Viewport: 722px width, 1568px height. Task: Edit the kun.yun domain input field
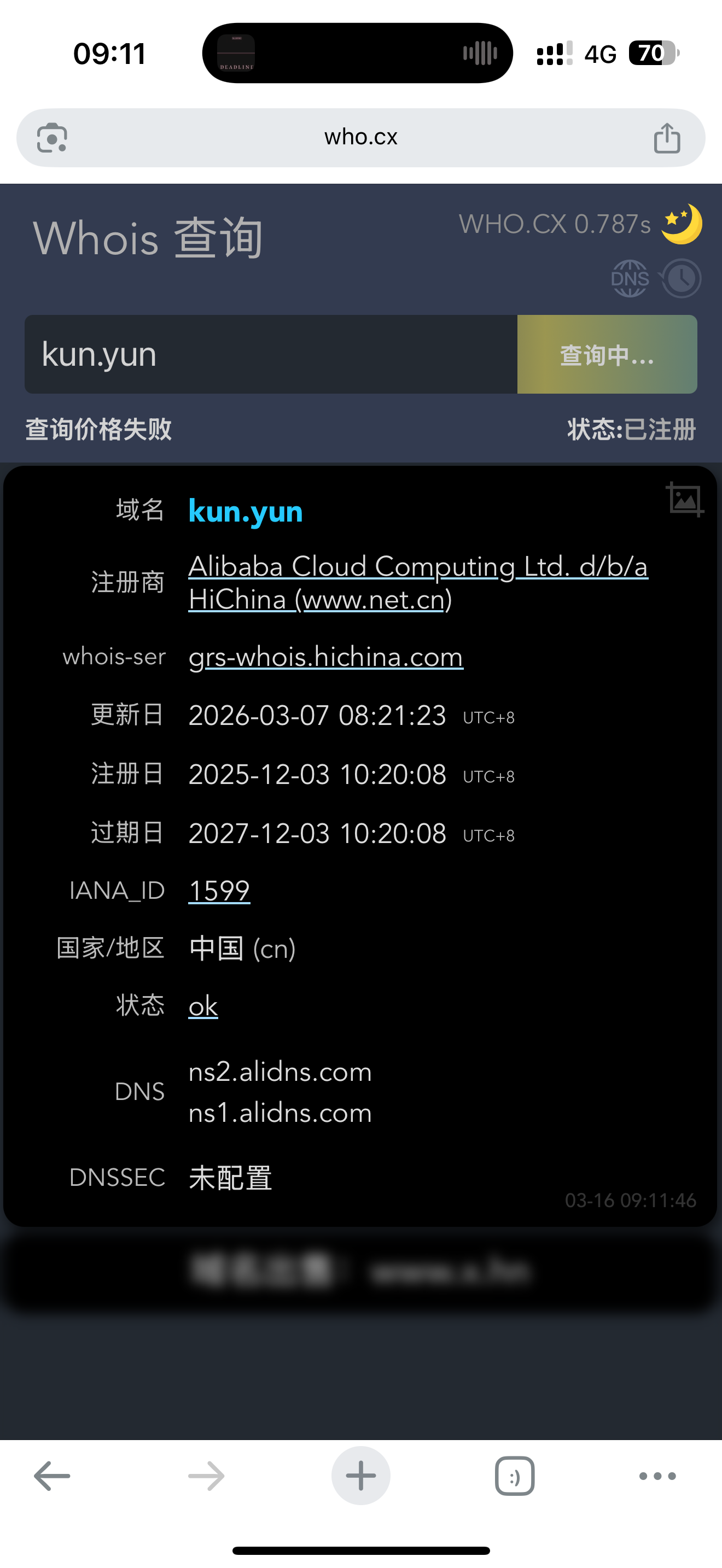[x=271, y=354]
